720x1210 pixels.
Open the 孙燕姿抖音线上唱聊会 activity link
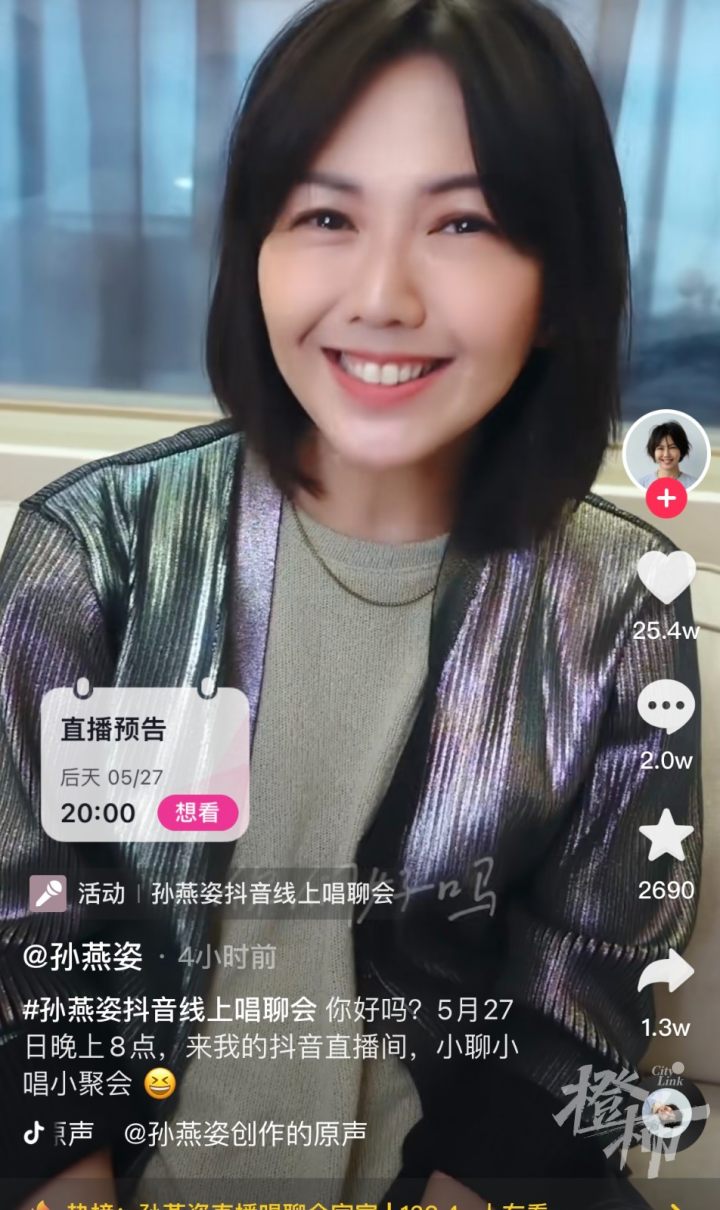(x=272, y=893)
